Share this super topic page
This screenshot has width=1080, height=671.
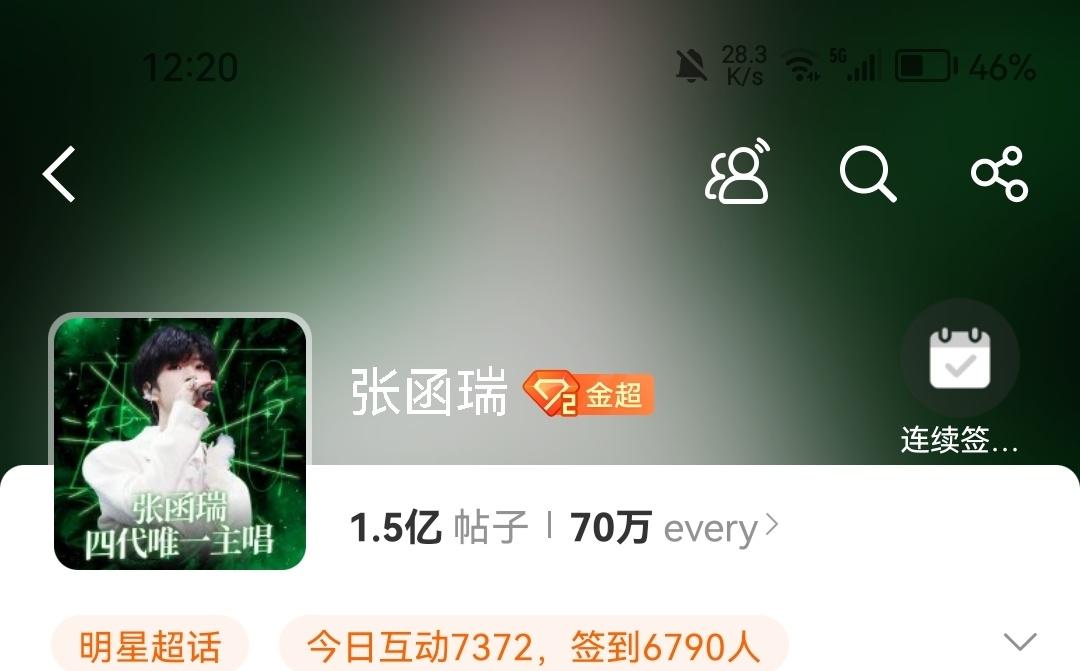(999, 174)
